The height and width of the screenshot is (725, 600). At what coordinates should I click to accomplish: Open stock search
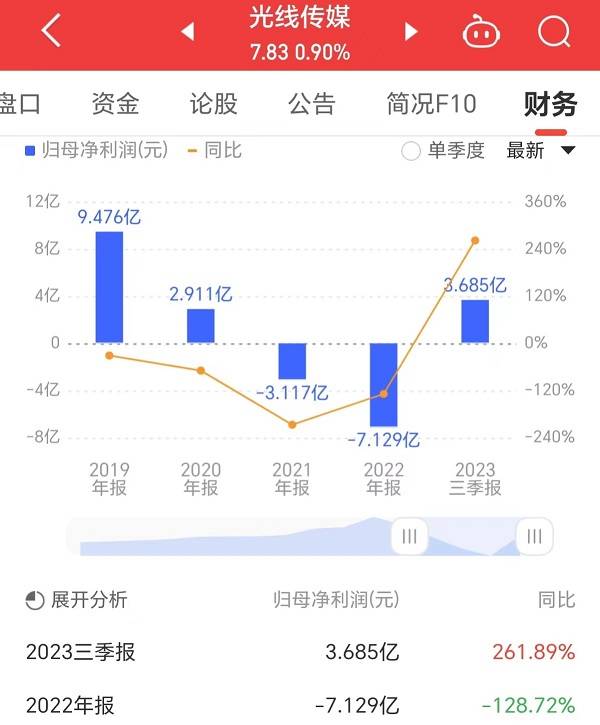pyautogui.click(x=553, y=33)
